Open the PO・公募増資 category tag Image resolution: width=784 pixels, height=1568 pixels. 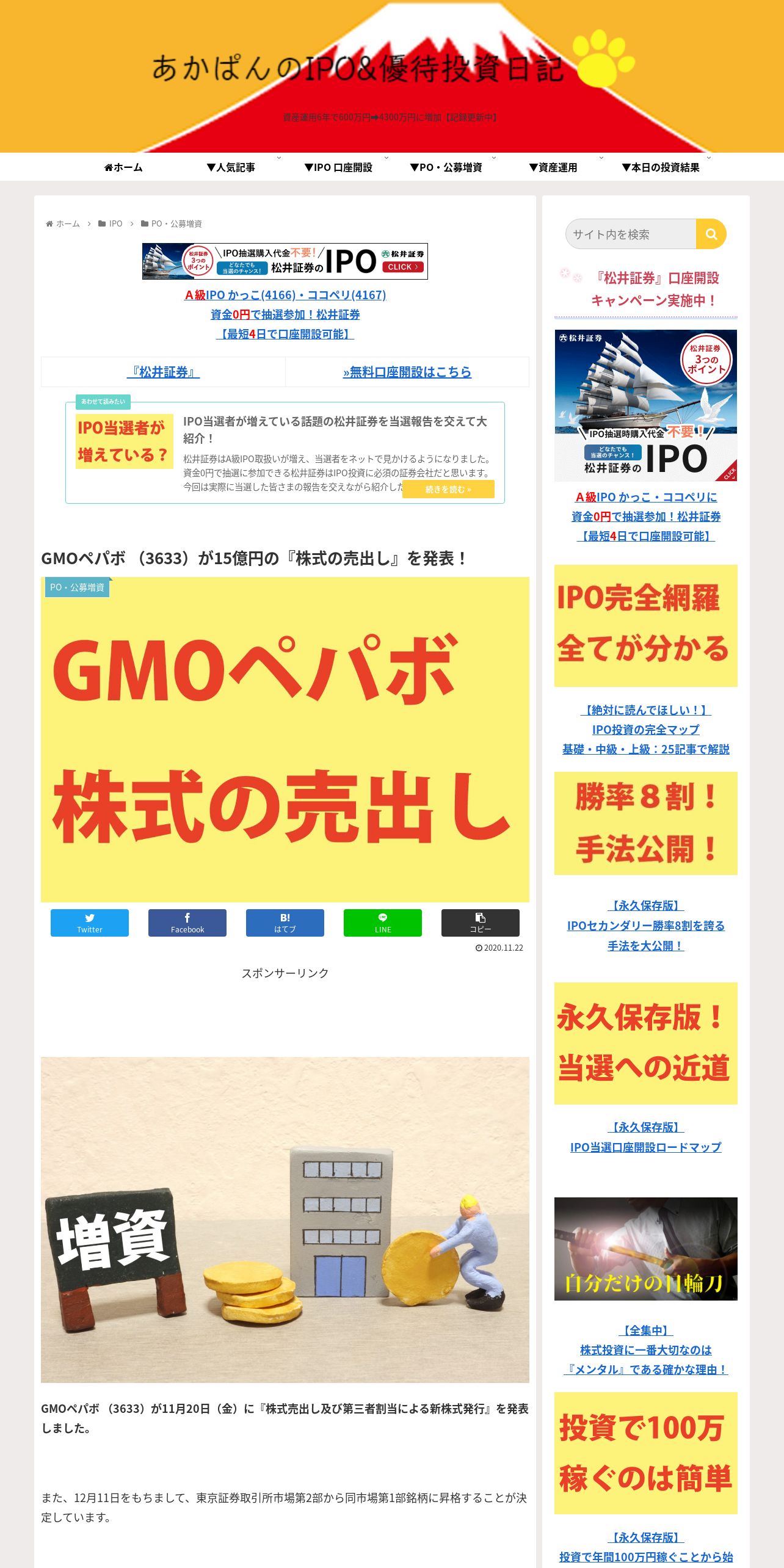pos(77,587)
